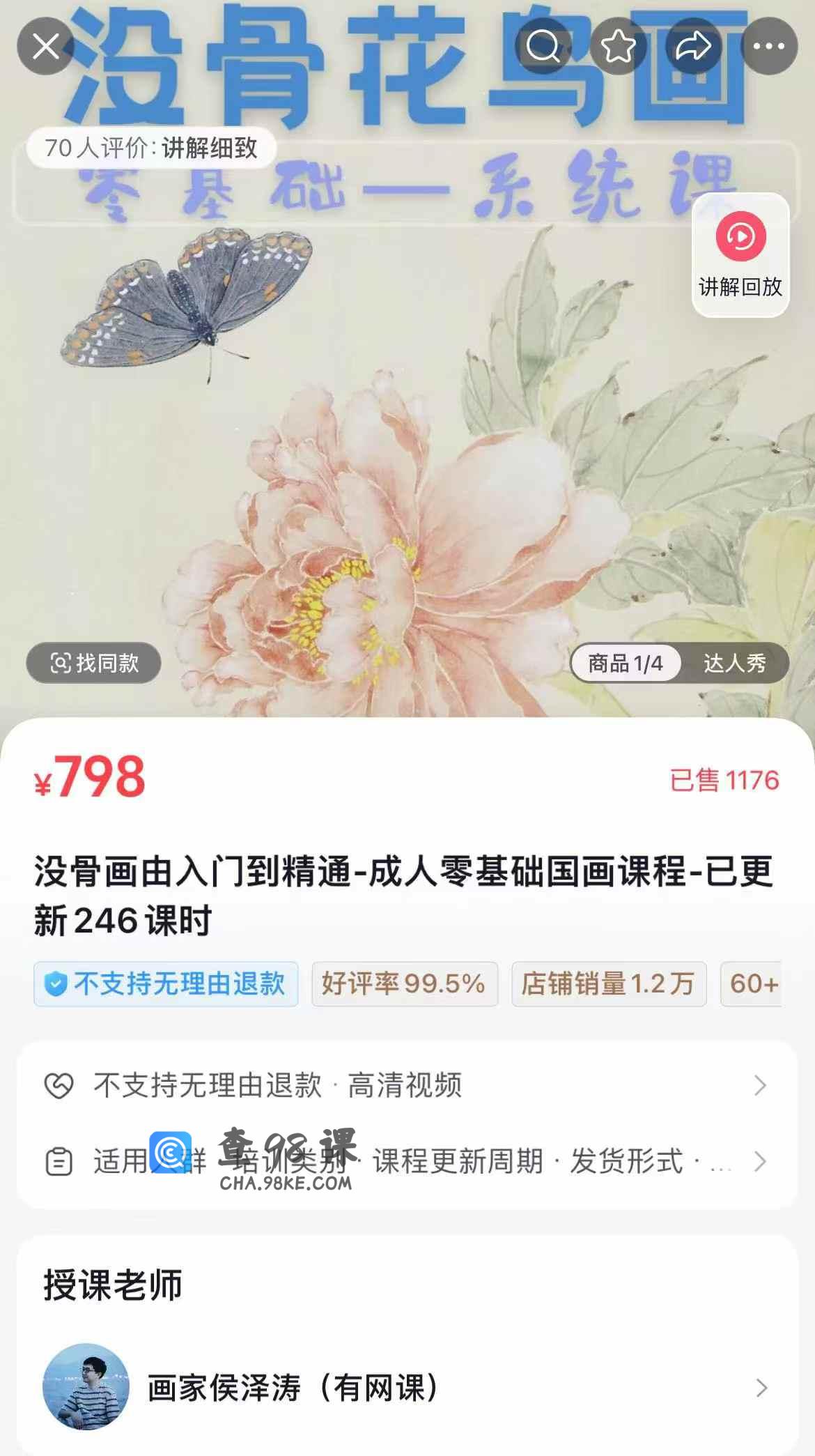Expand the course parameters row with 课程更新周期
Viewport: 815px width, 1456px height.
click(407, 1161)
